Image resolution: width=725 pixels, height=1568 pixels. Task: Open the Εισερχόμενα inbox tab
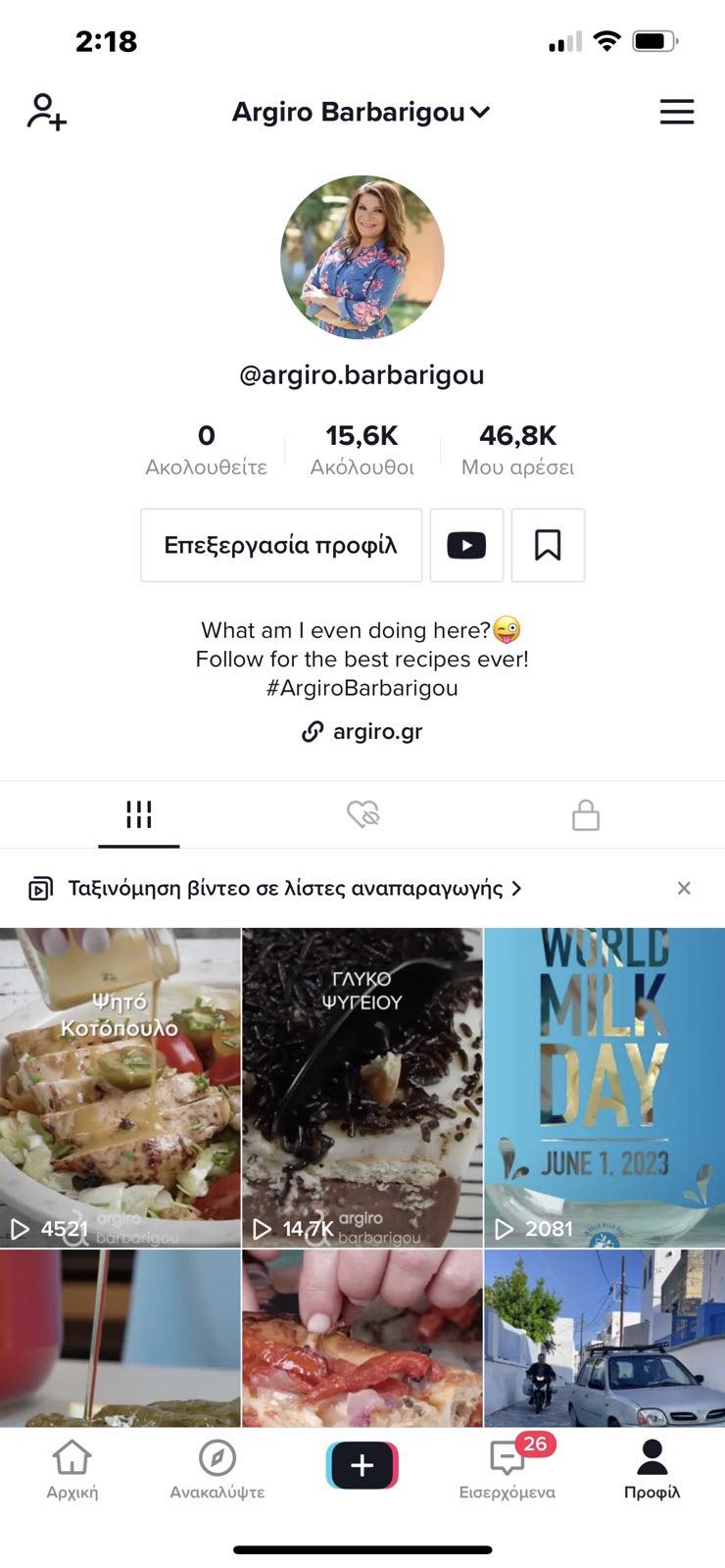[x=507, y=1470]
